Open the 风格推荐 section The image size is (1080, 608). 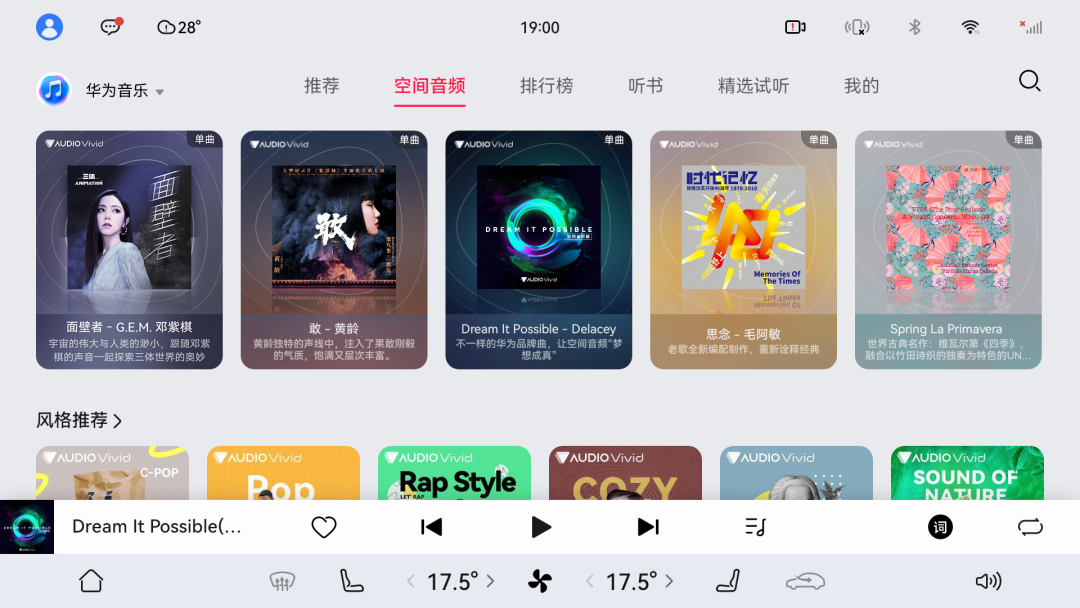click(x=79, y=421)
